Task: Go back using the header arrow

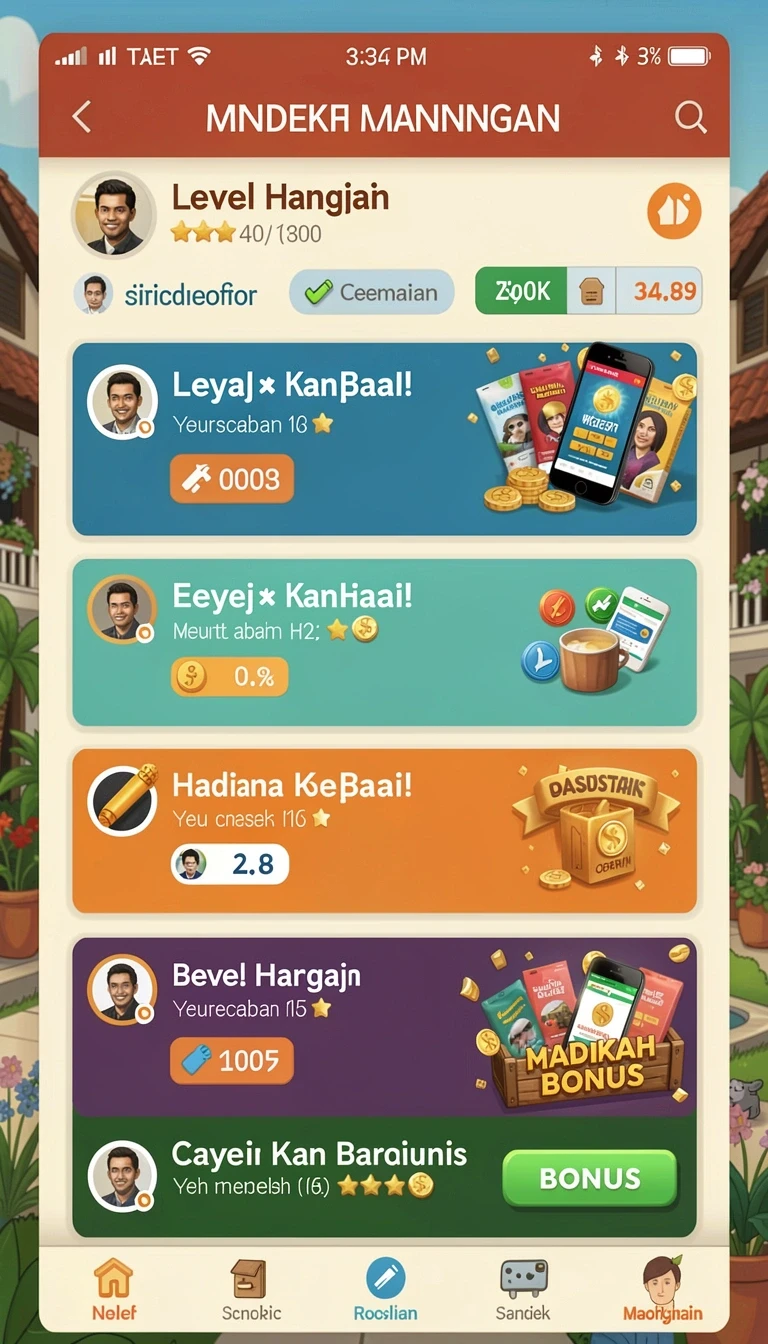Action: tap(82, 118)
